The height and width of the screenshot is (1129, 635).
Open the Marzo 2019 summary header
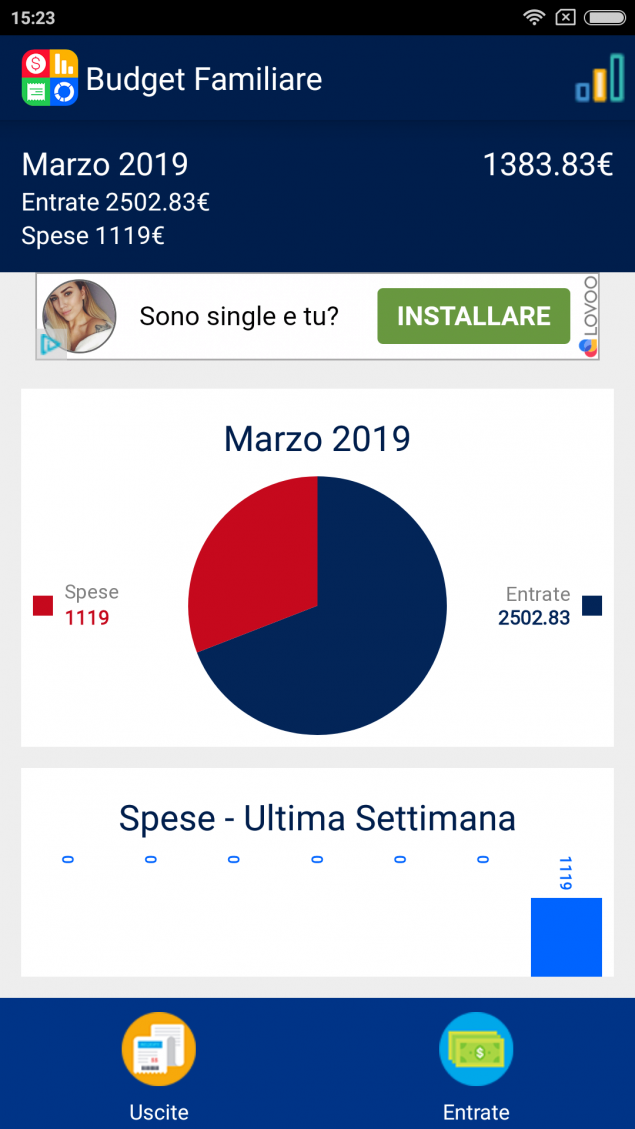pyautogui.click(x=318, y=197)
